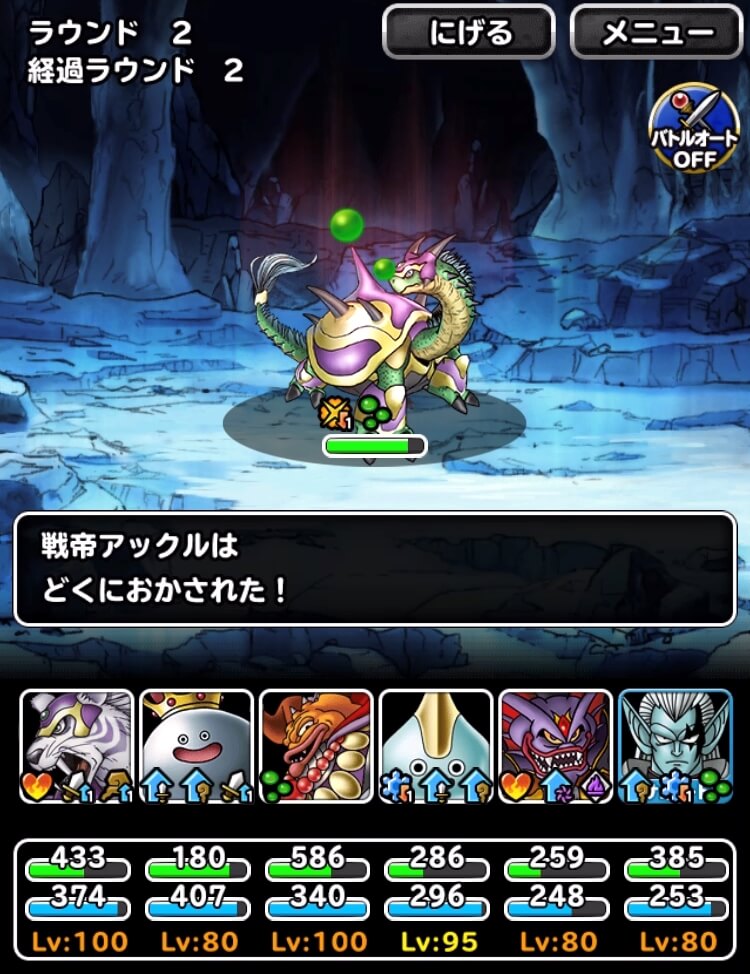This screenshot has width=750, height=974.
Task: Select the light blue slime portrait
Action: (436, 745)
